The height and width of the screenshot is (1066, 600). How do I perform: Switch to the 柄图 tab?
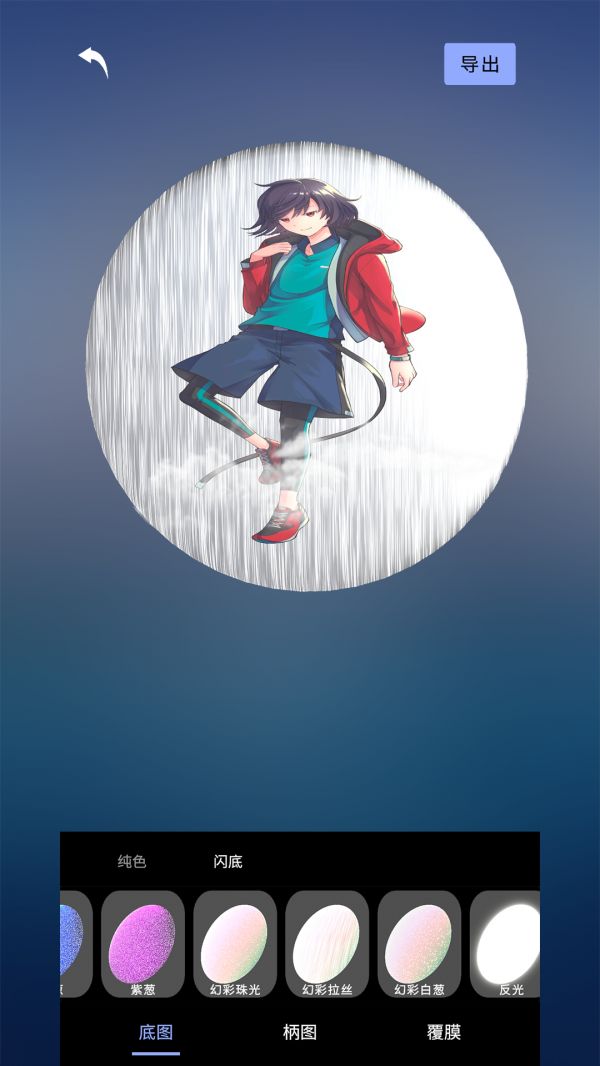300,1032
